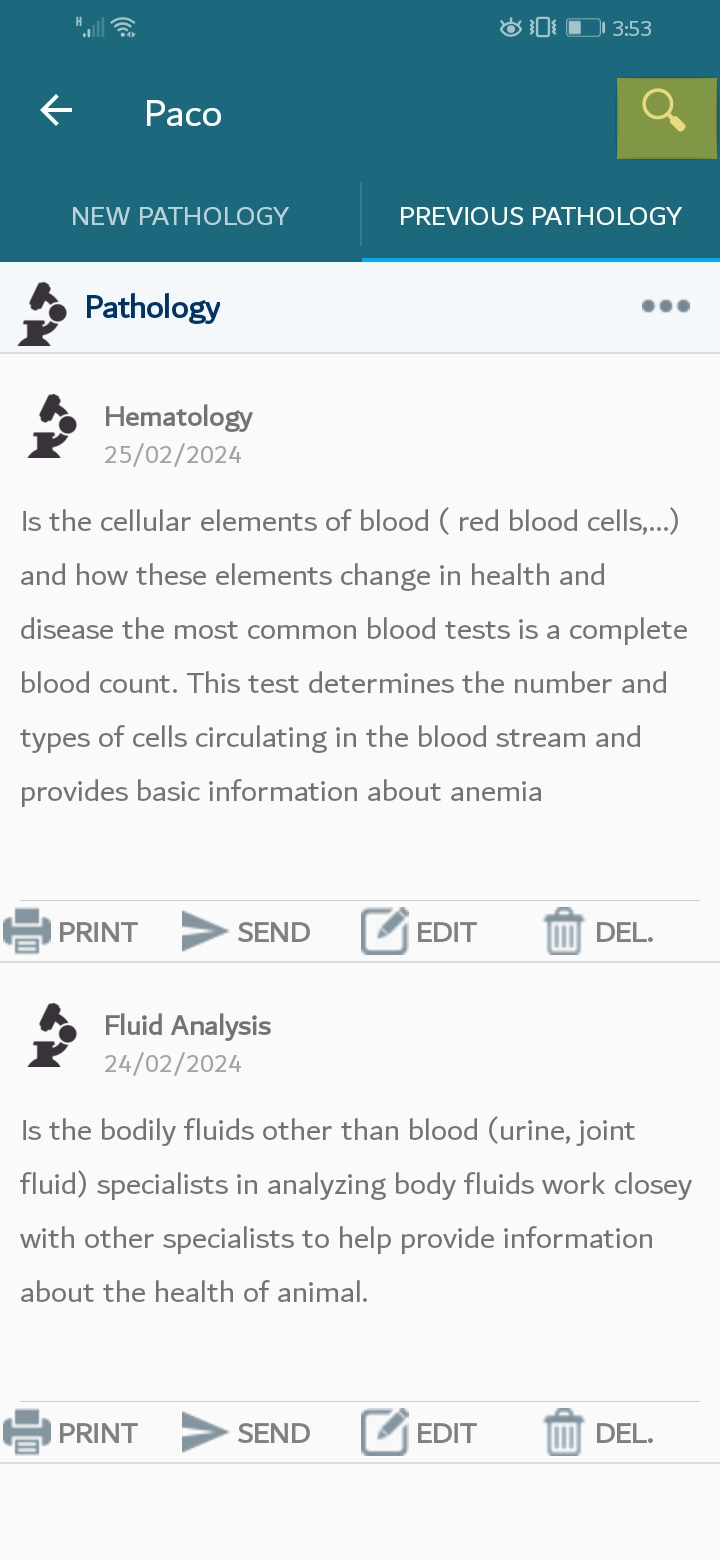This screenshot has width=720, height=1560.
Task: Select the Previous Pathology tab
Action: 540,216
